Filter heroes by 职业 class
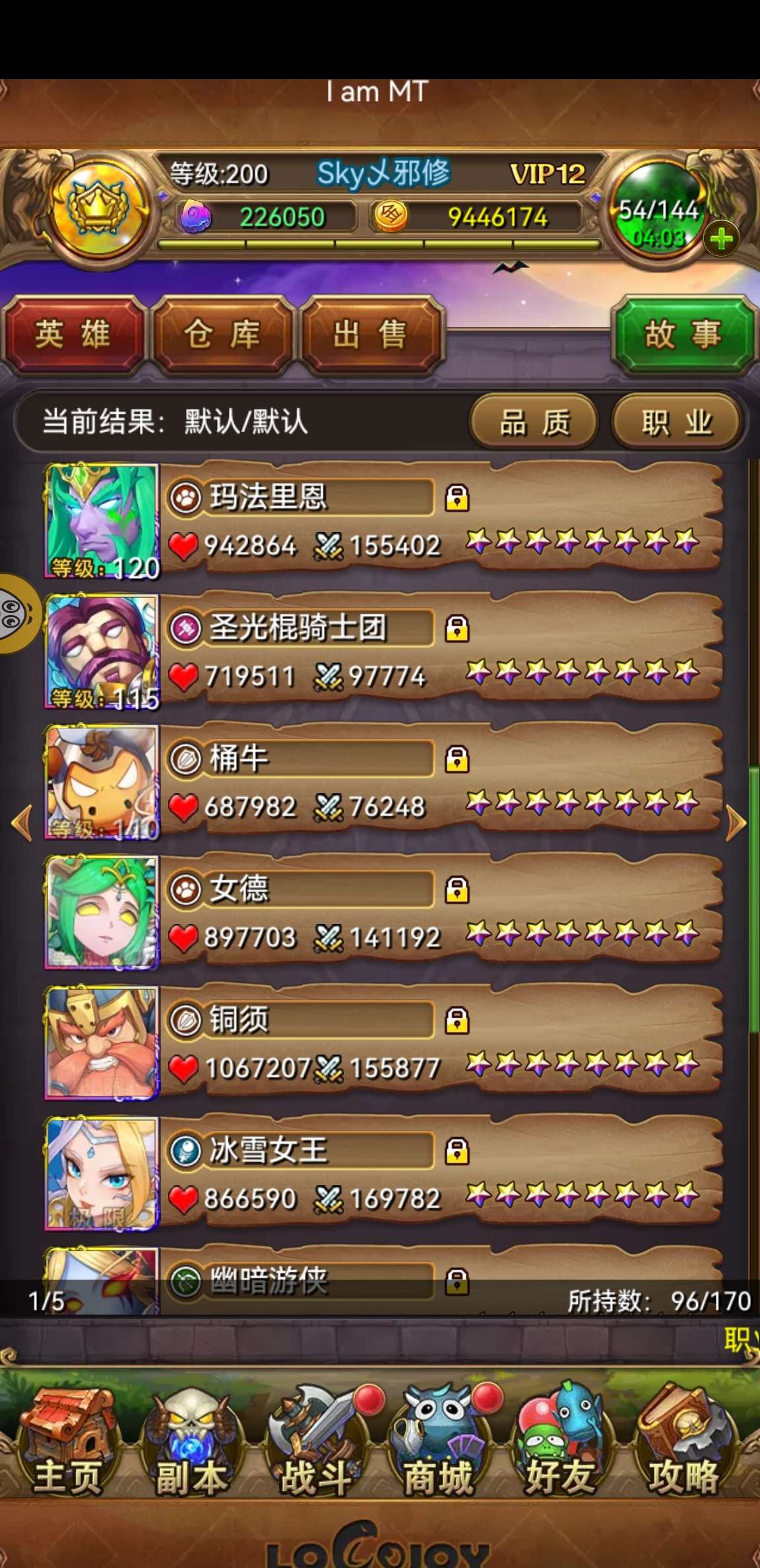The image size is (760, 1568). tap(678, 422)
